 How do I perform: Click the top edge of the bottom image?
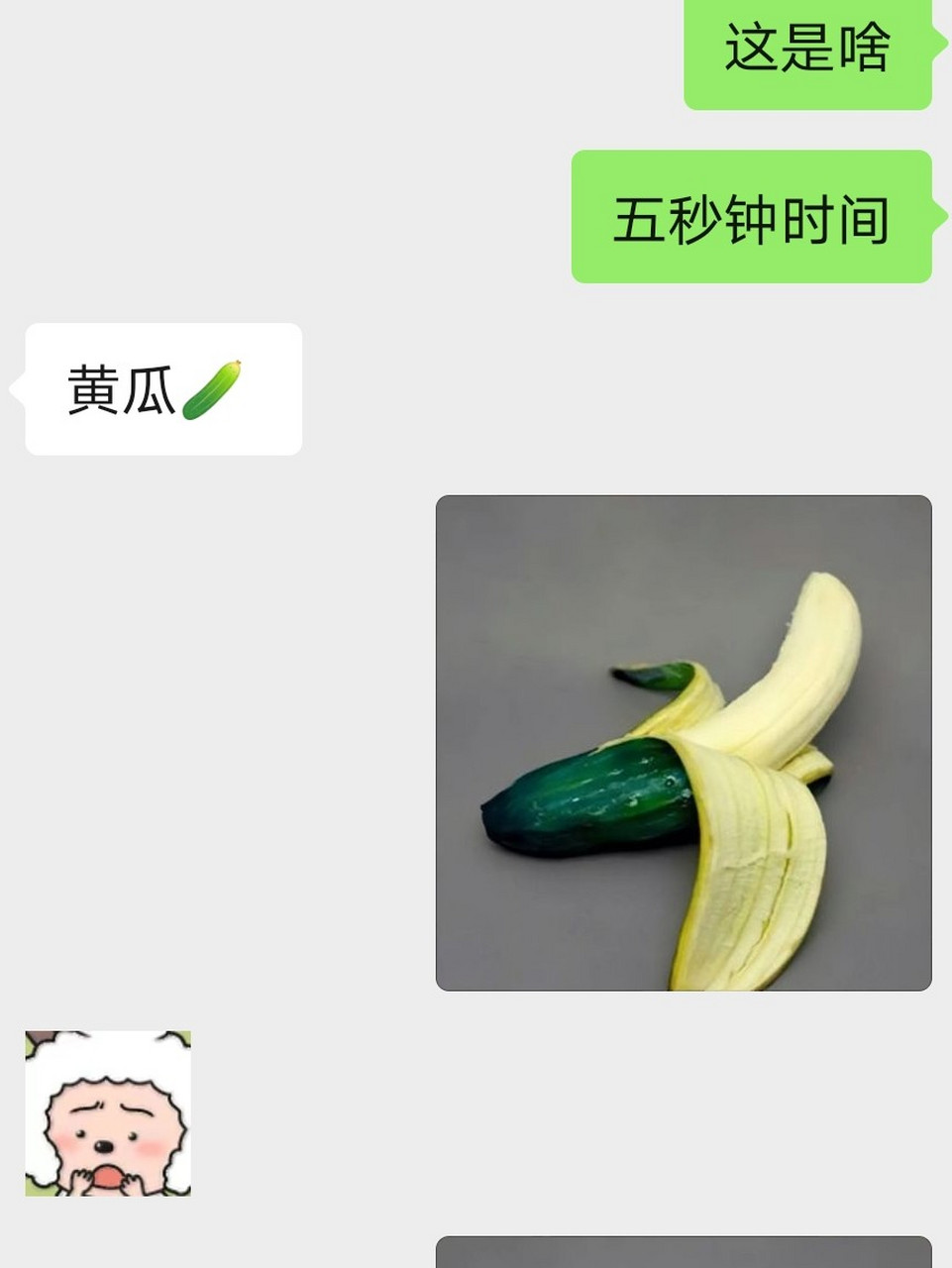(684, 1238)
